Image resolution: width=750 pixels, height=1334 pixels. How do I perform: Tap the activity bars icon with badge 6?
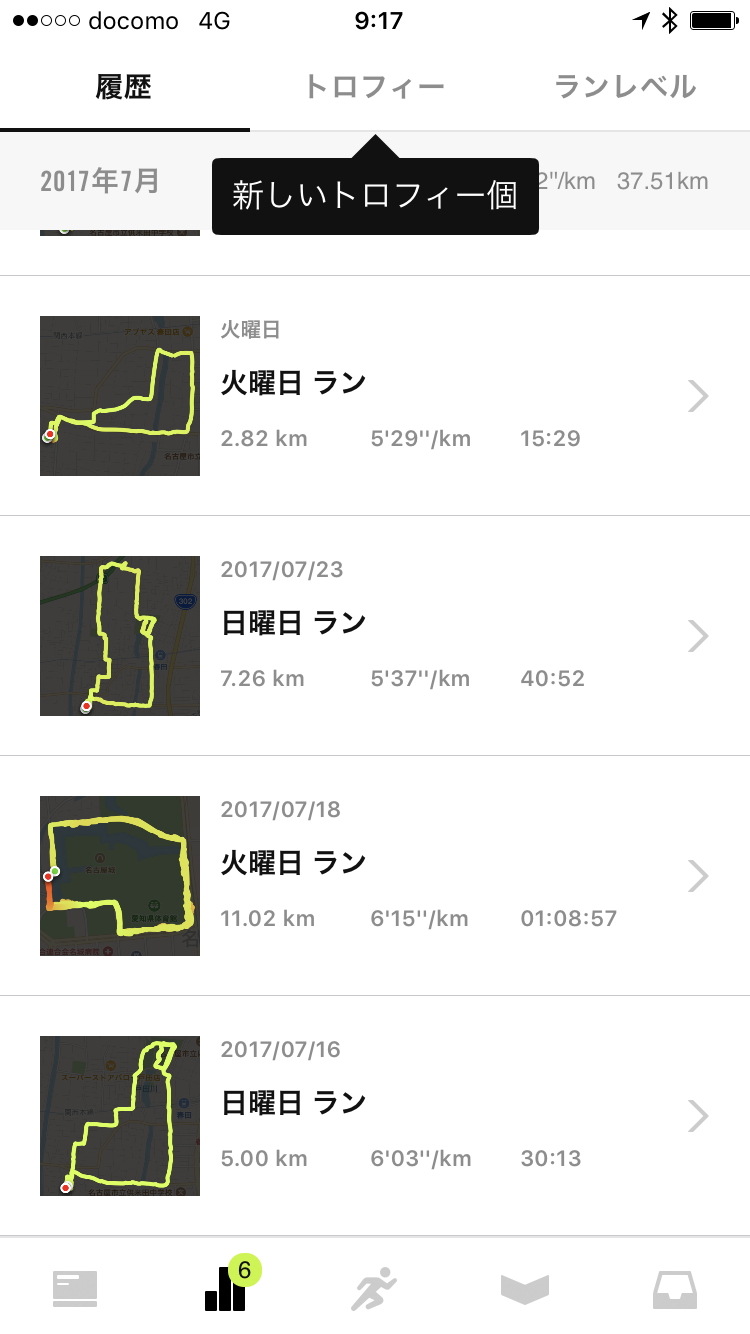(225, 1288)
